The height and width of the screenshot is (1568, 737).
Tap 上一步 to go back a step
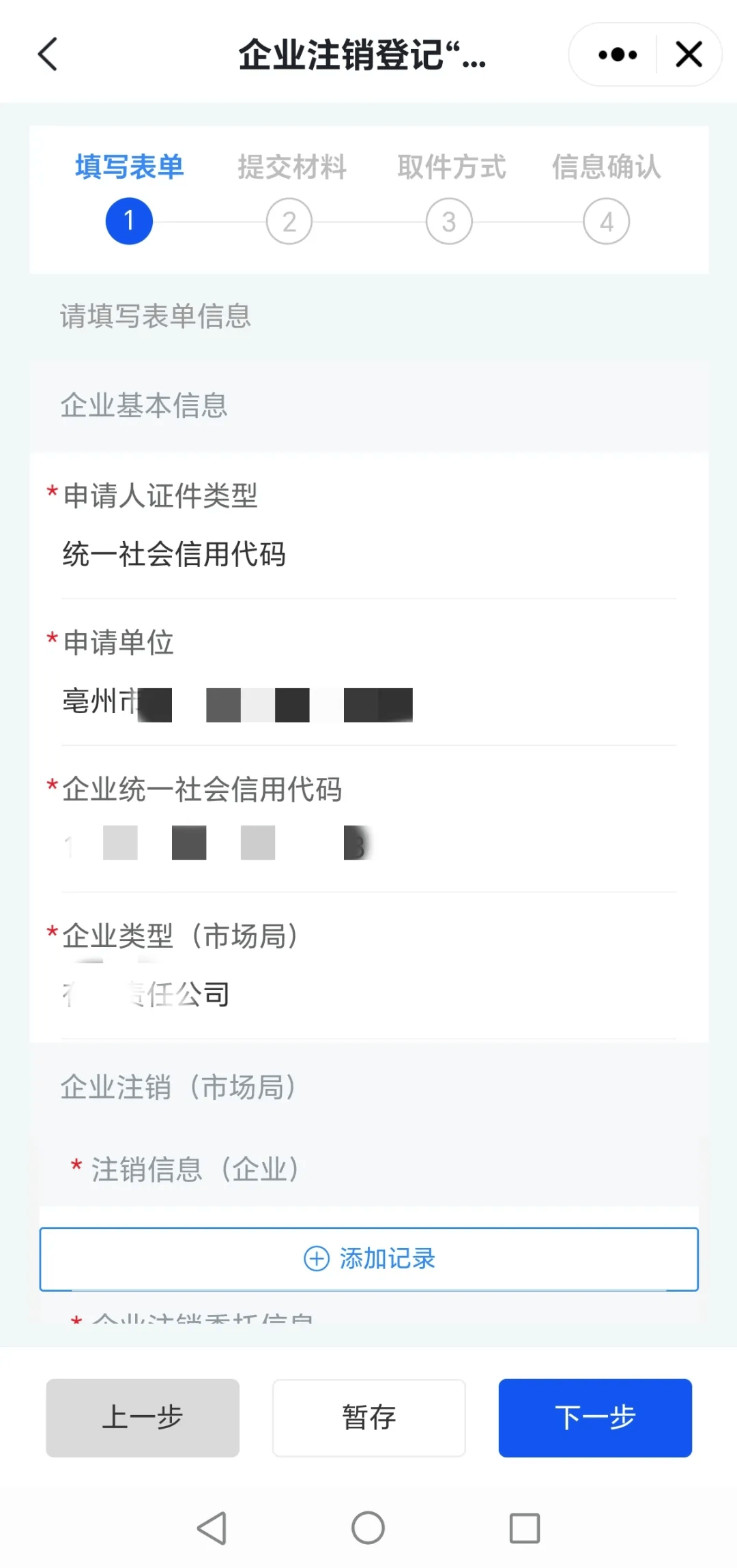[x=143, y=1418]
